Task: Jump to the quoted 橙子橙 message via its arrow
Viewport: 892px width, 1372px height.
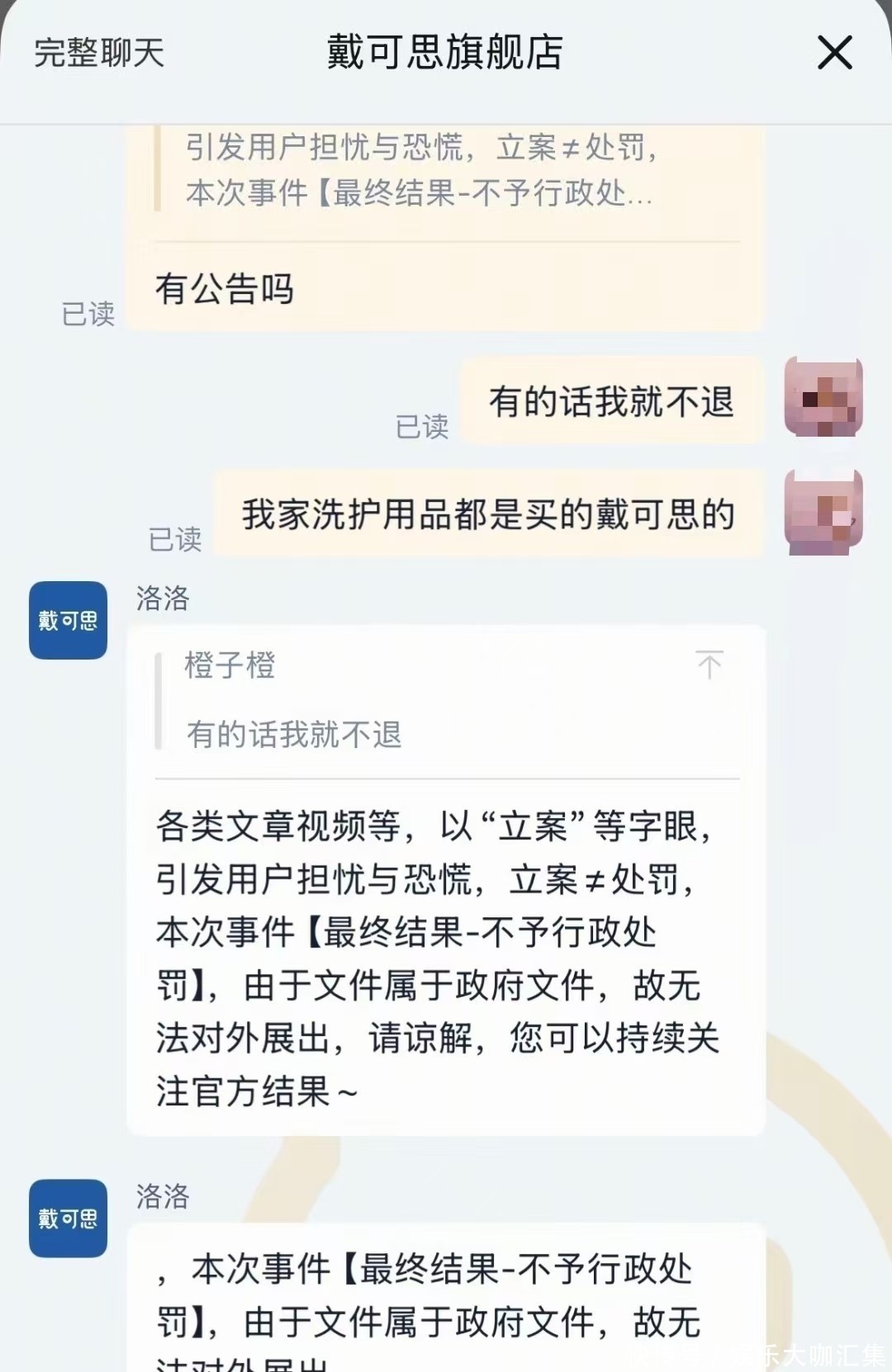Action: pos(709,665)
